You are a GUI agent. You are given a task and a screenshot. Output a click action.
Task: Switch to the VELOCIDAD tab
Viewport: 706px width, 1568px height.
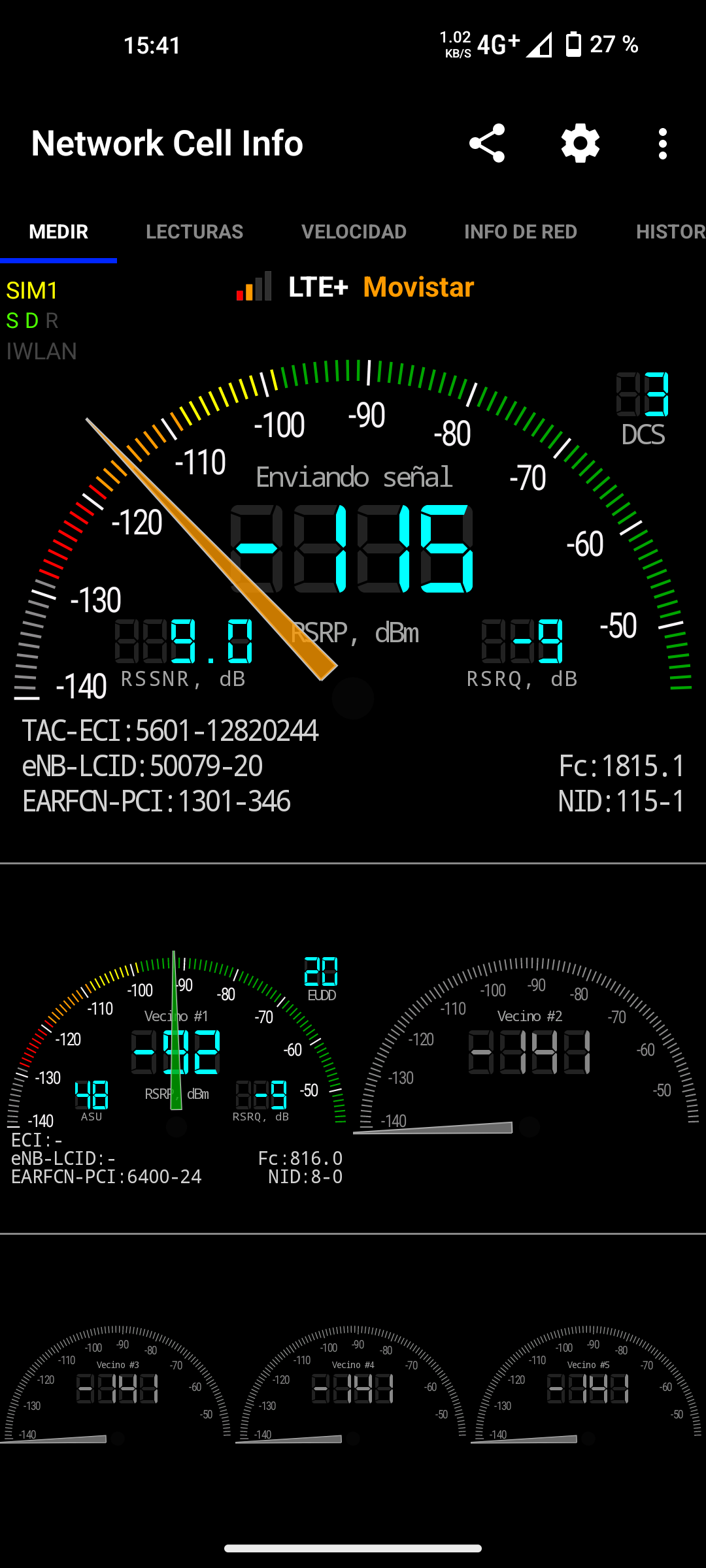point(354,232)
